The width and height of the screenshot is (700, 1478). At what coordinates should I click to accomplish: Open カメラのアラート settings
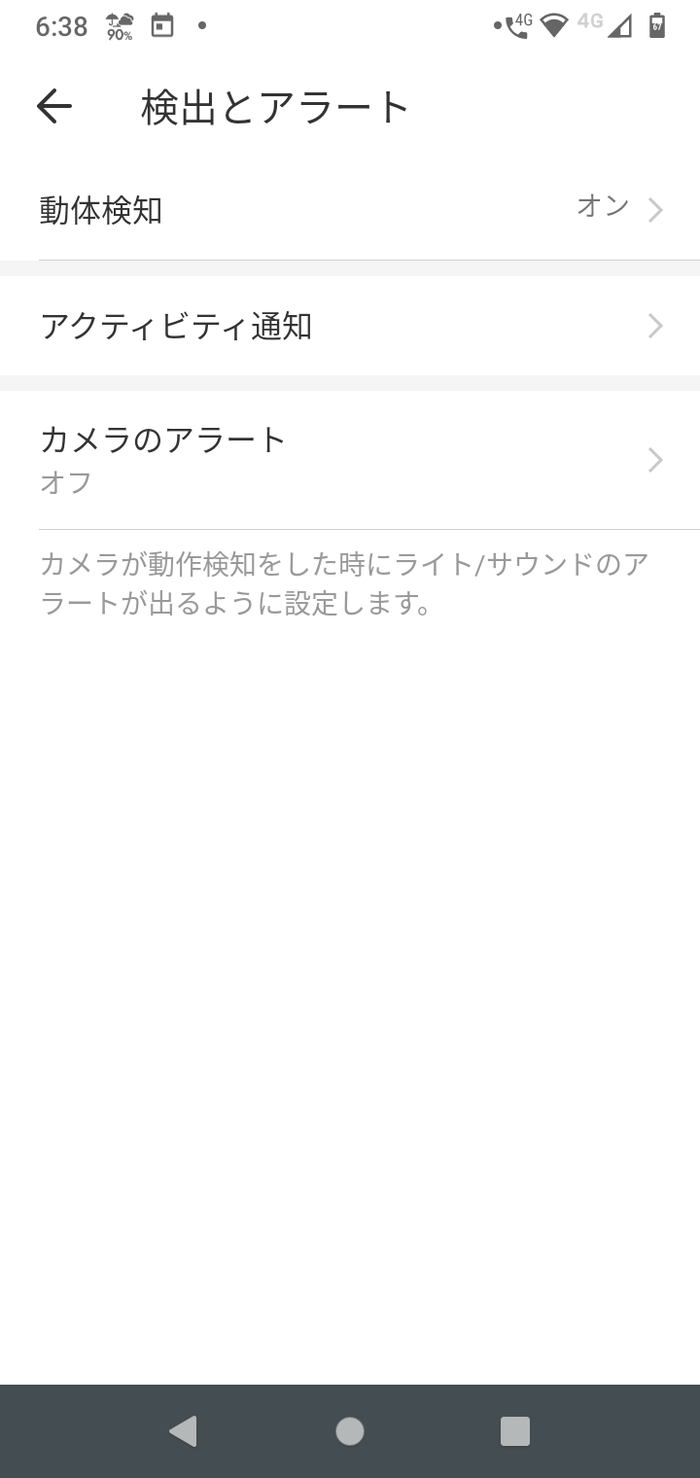click(x=350, y=460)
